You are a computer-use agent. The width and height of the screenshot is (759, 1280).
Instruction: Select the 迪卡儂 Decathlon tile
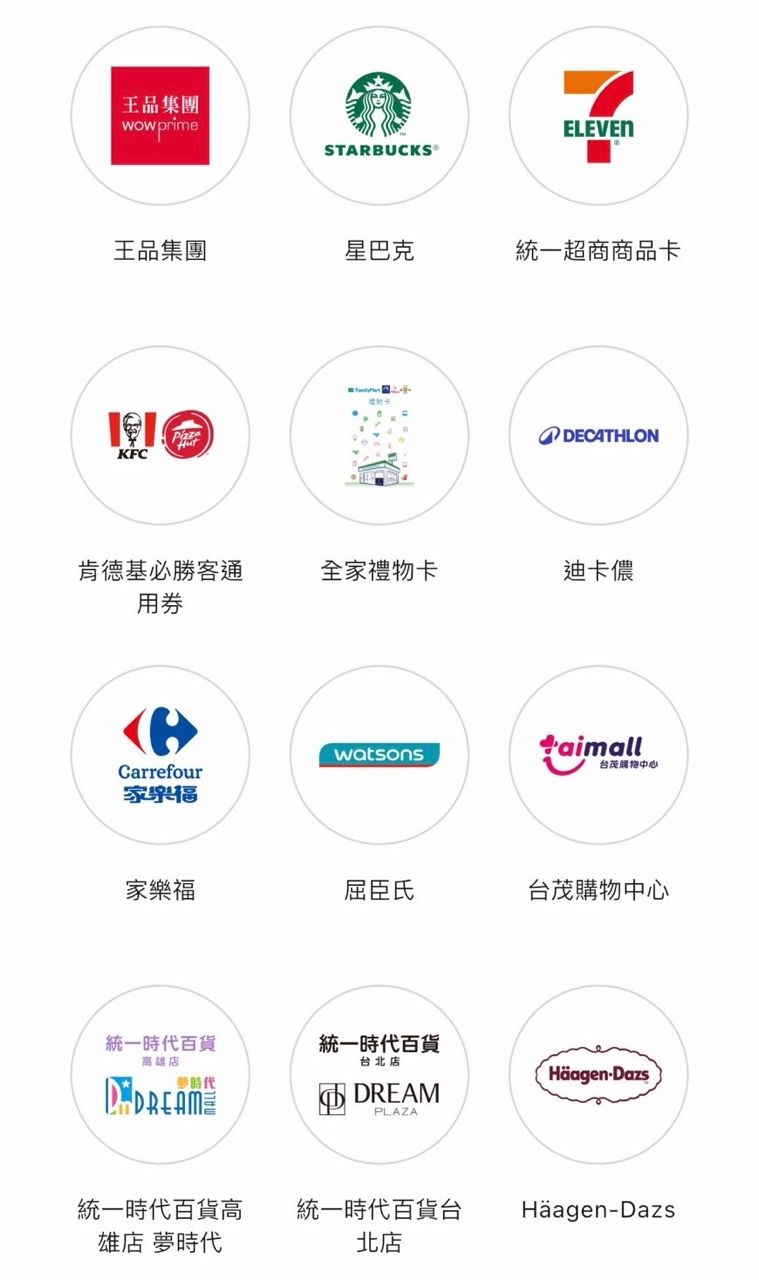(598, 435)
